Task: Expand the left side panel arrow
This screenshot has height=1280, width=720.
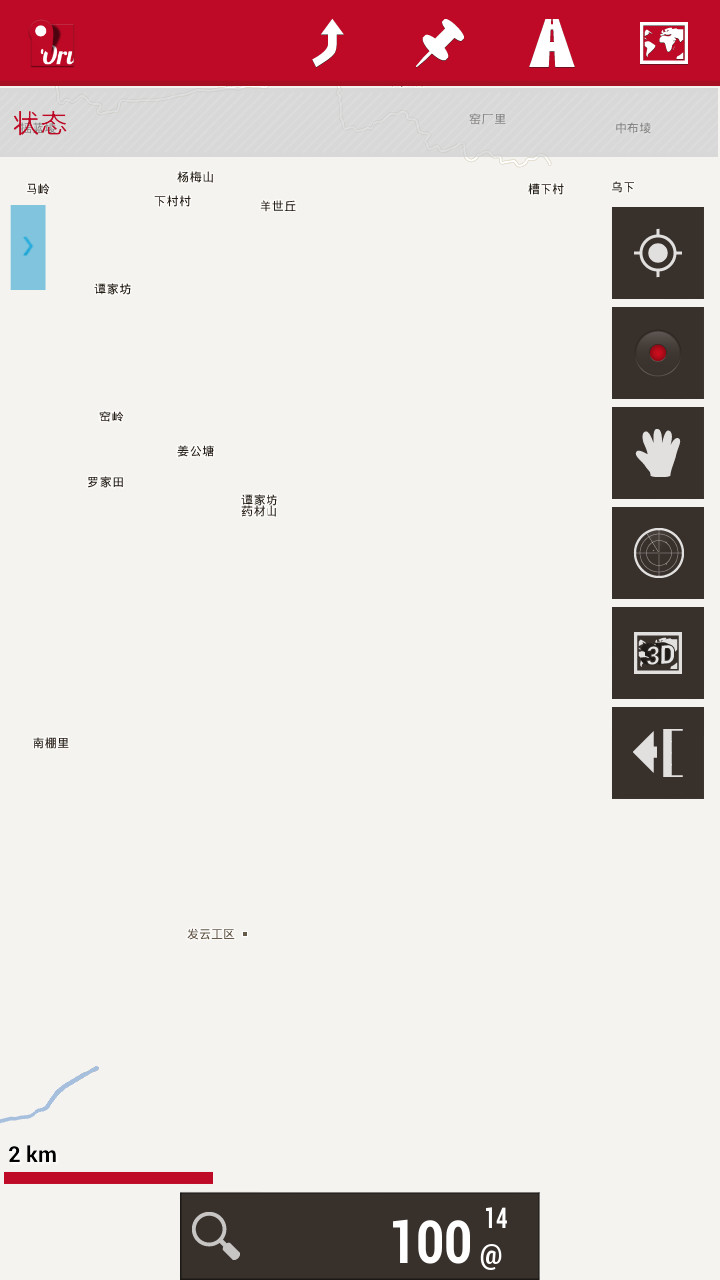Action: click(x=28, y=247)
